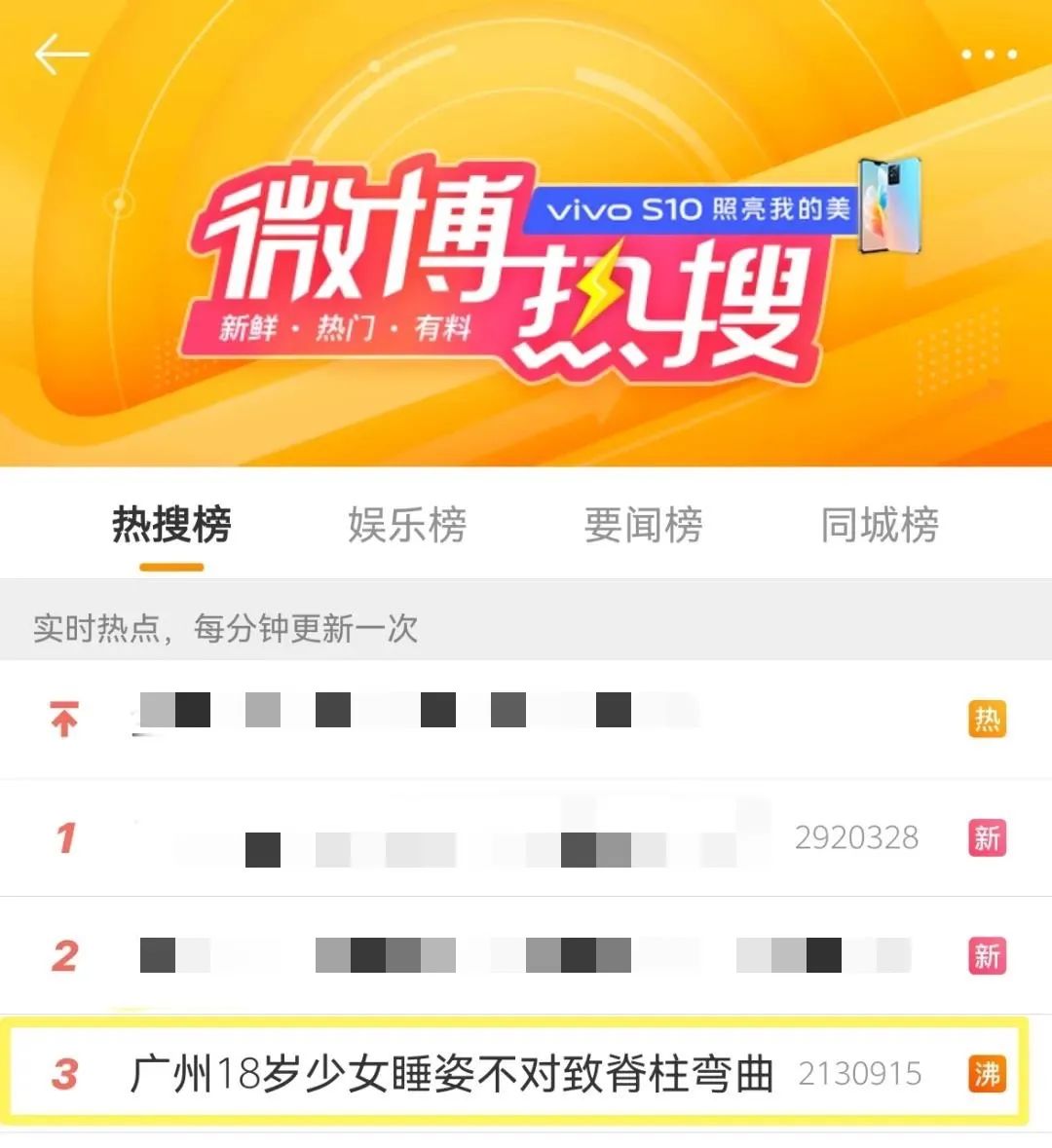This screenshot has width=1052, height=1148.
Task: Switch to the 要闻榜 tab
Action: click(x=643, y=526)
